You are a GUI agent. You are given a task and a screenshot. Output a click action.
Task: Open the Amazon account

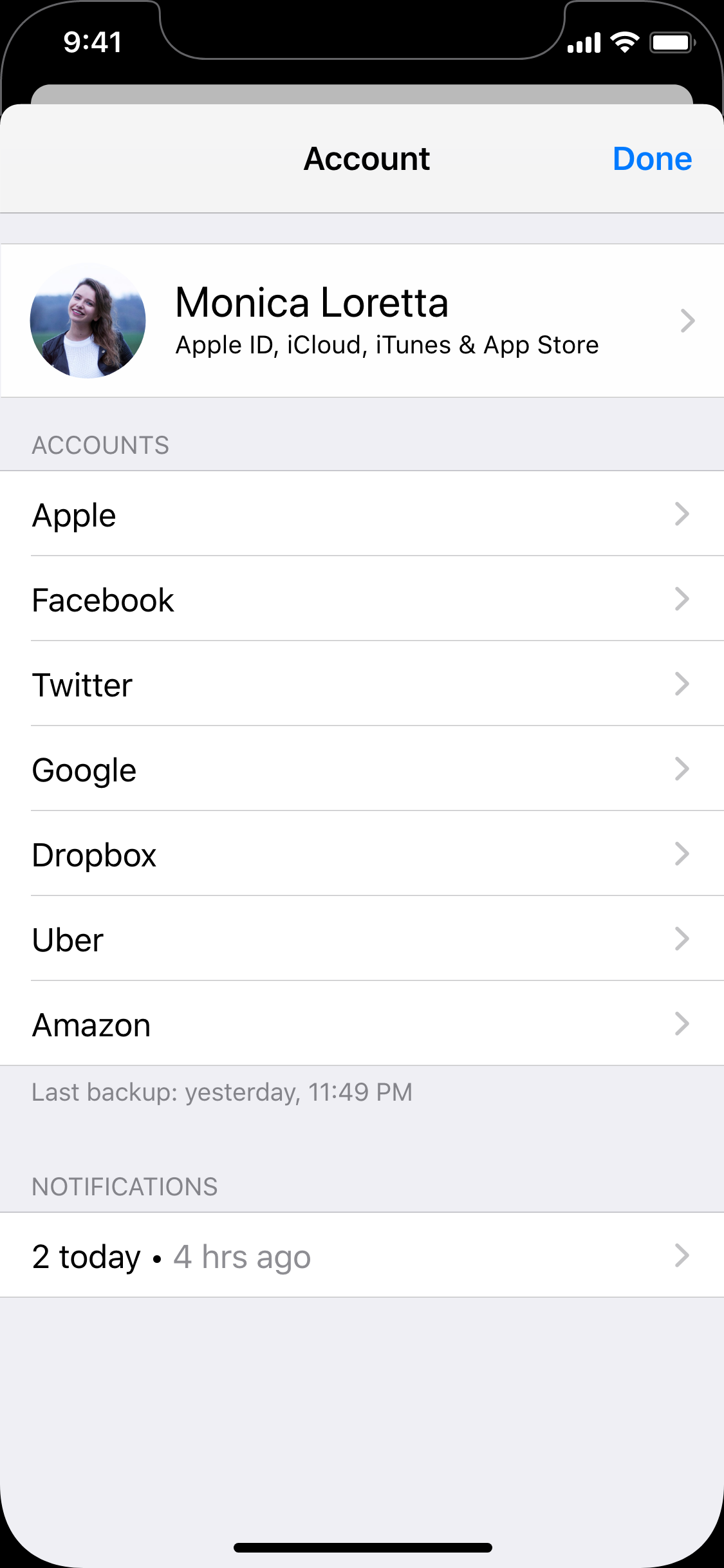[x=362, y=1024]
